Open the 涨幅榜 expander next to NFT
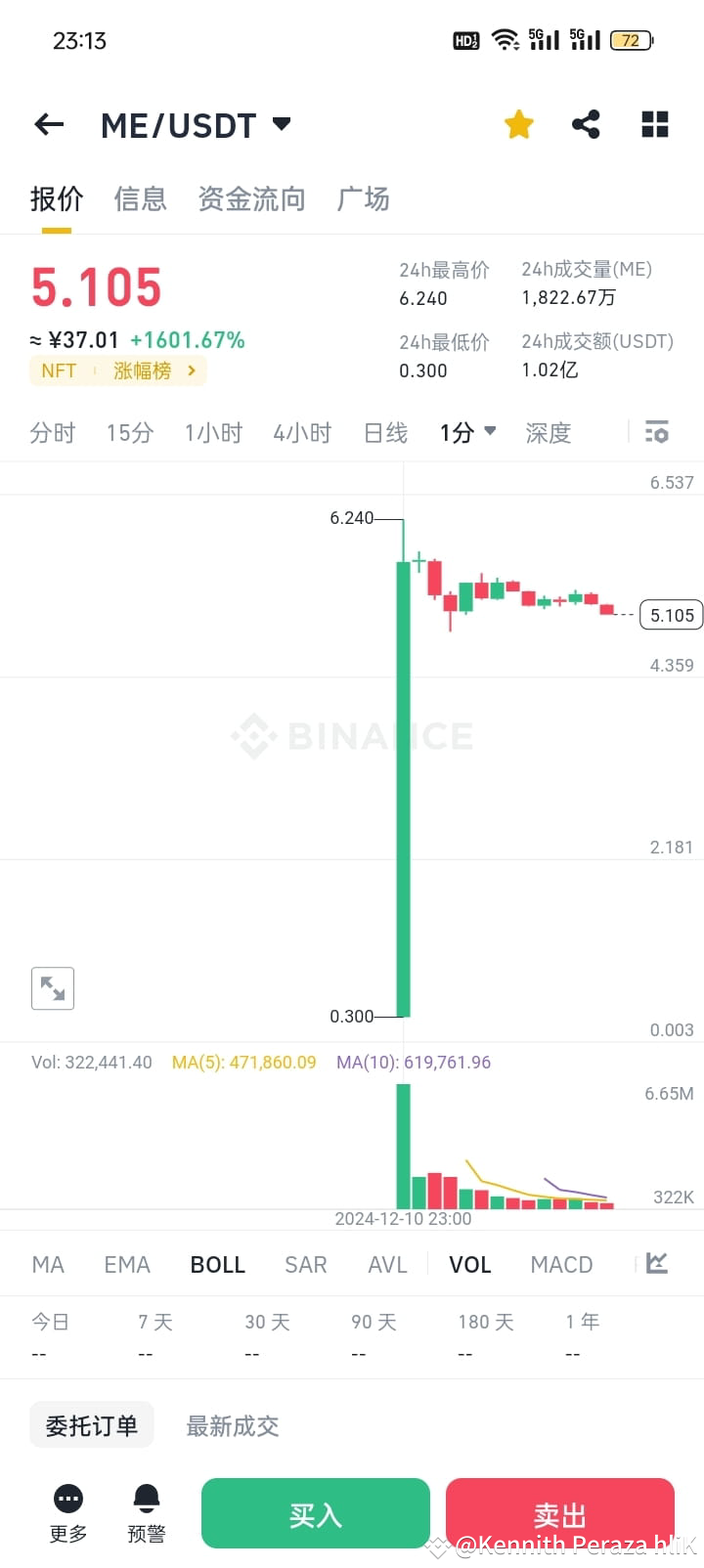The height and width of the screenshot is (1568, 704). click(x=152, y=370)
